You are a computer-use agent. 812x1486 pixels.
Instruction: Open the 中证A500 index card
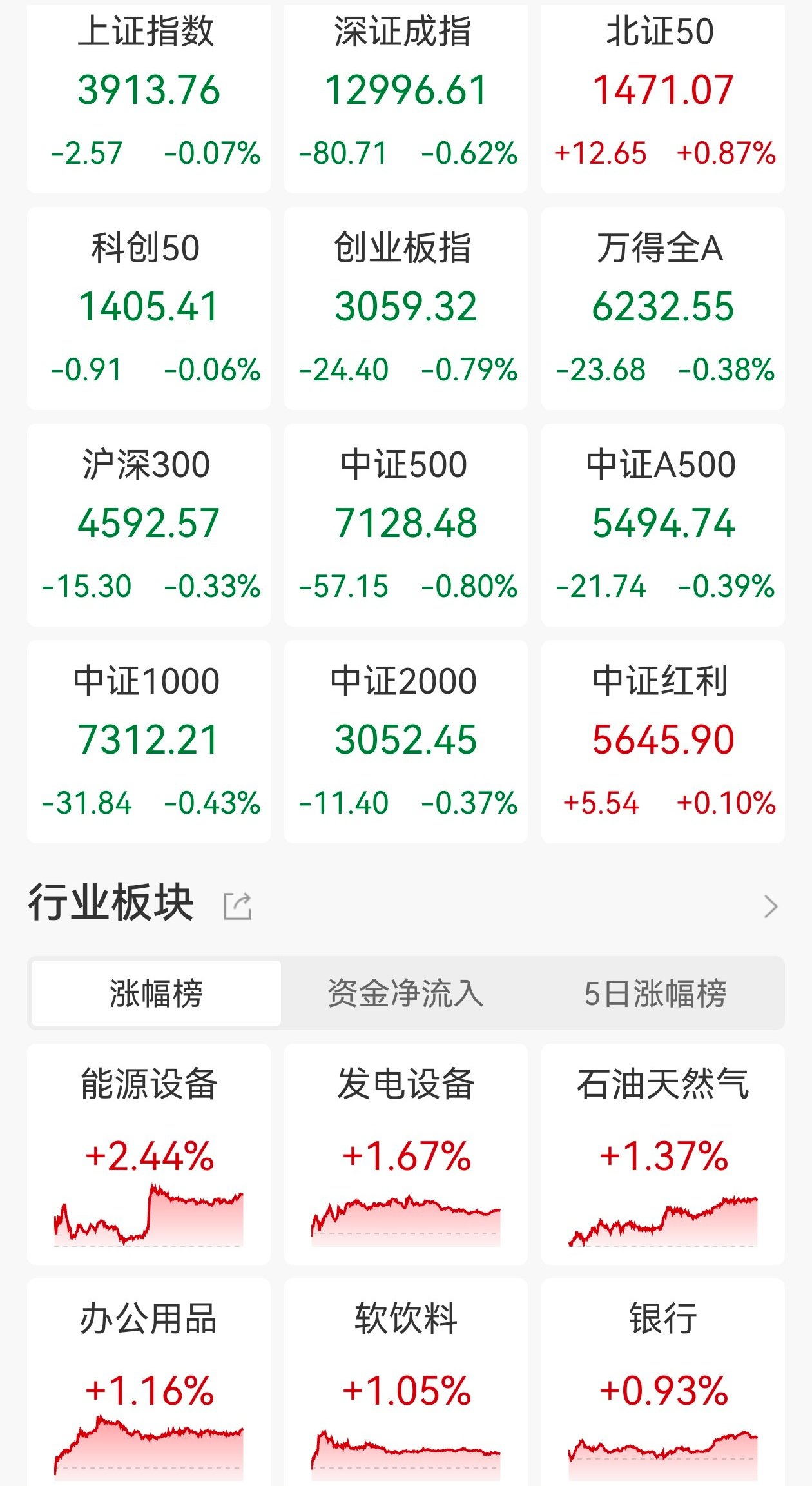663,525
